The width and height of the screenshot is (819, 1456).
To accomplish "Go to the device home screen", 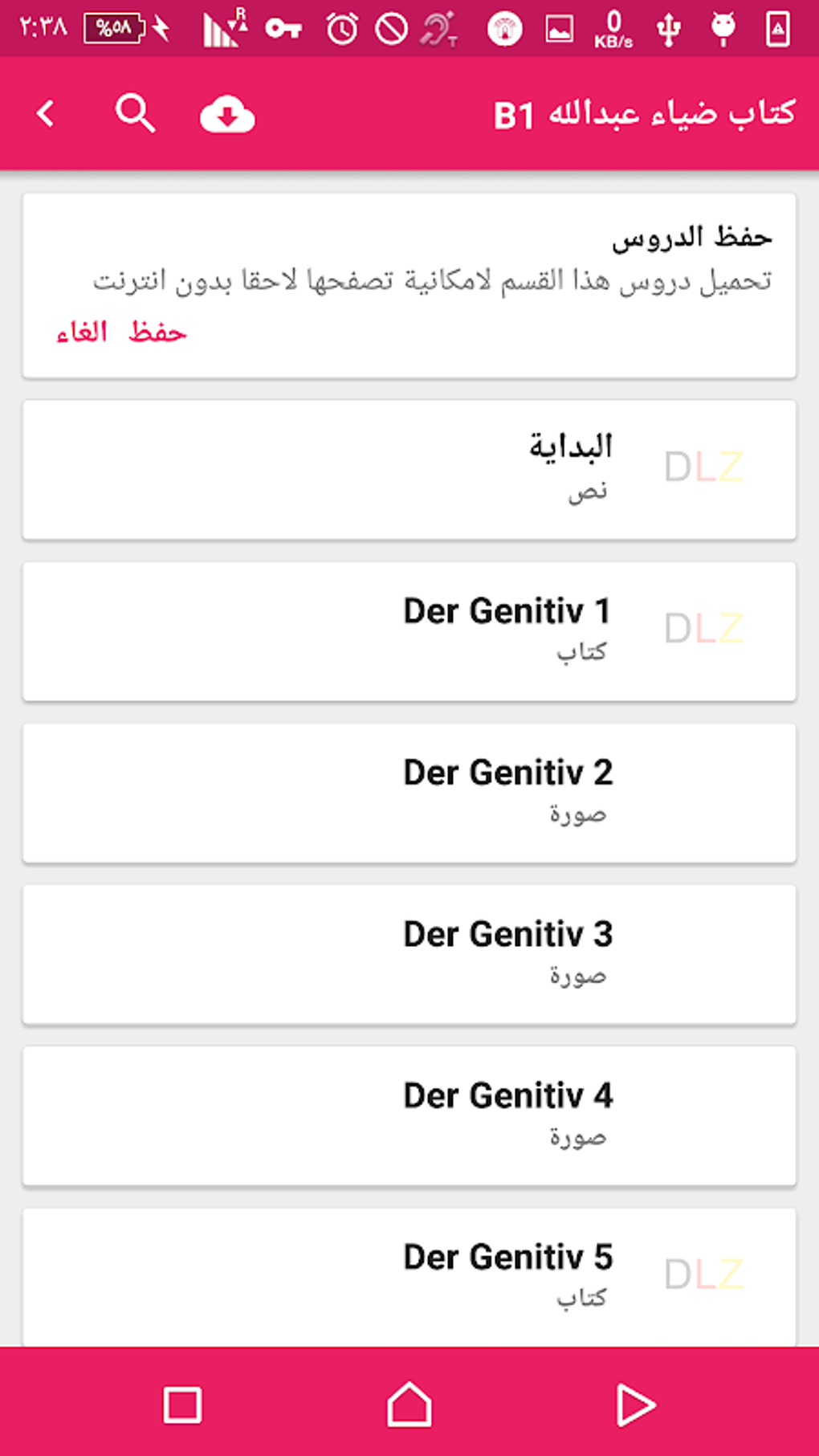I will tap(409, 1405).
